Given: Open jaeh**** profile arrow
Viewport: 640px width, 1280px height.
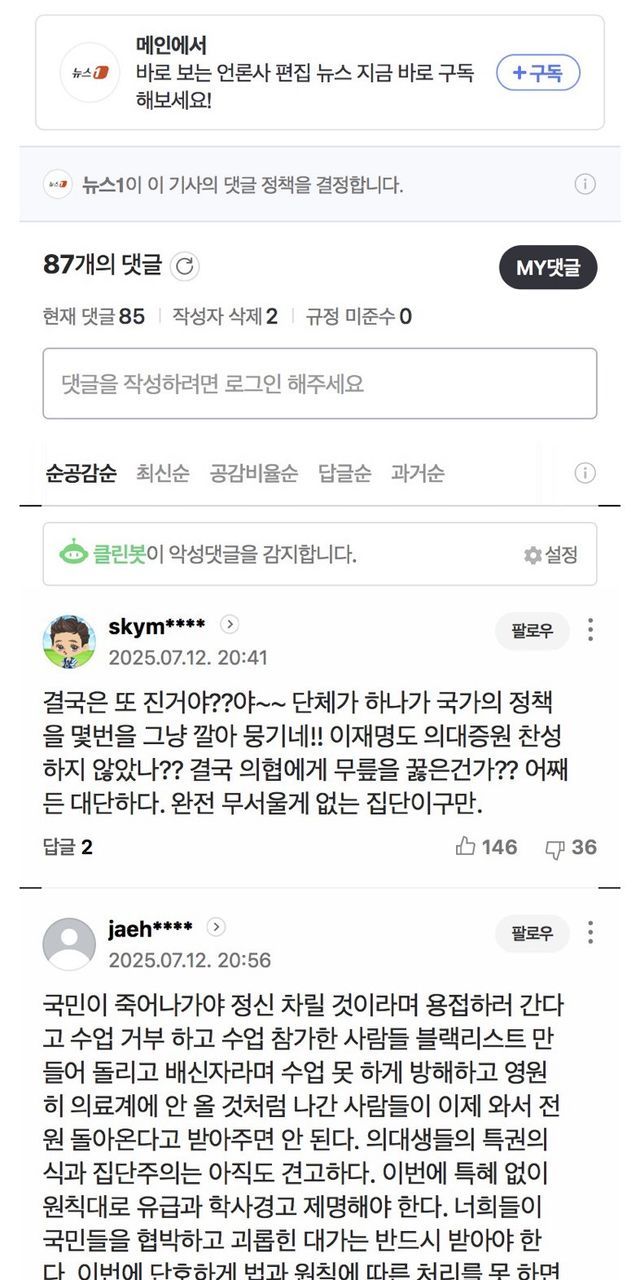Looking at the screenshot, I should pos(216,927).
